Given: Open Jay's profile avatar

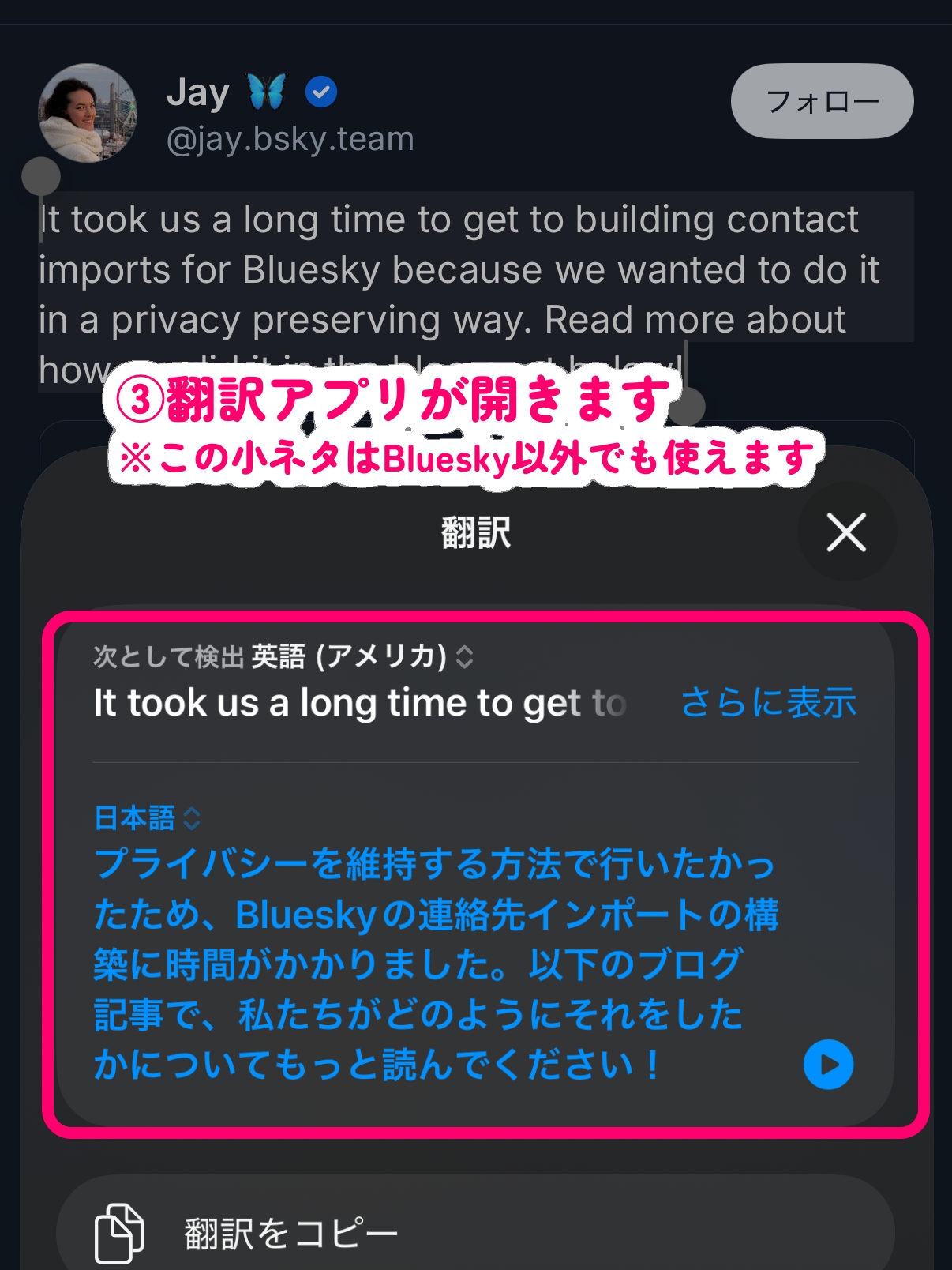Looking at the screenshot, I should tap(88, 113).
